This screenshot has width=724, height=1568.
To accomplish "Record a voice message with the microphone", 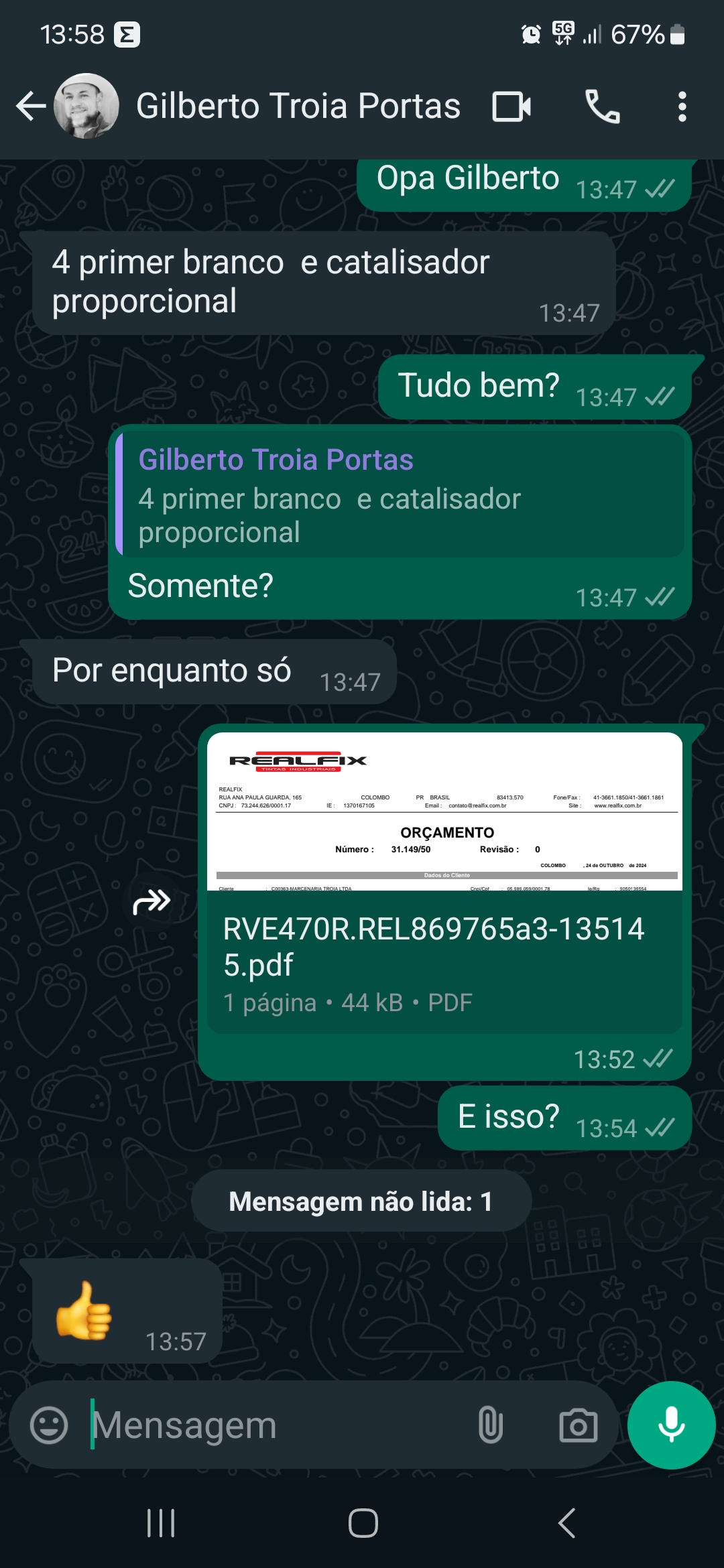I will [671, 1425].
